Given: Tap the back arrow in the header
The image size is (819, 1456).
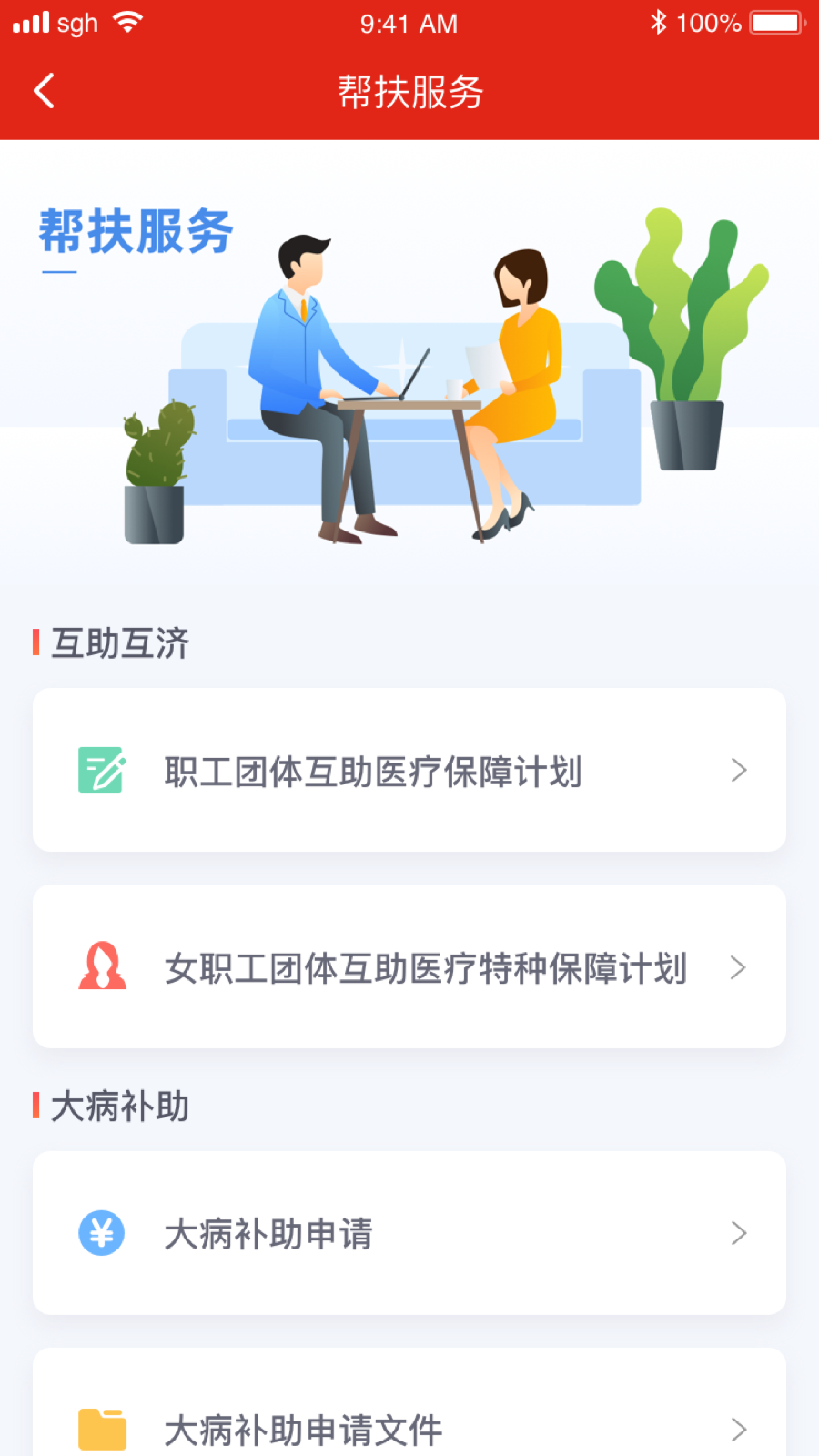Looking at the screenshot, I should [x=42, y=91].
